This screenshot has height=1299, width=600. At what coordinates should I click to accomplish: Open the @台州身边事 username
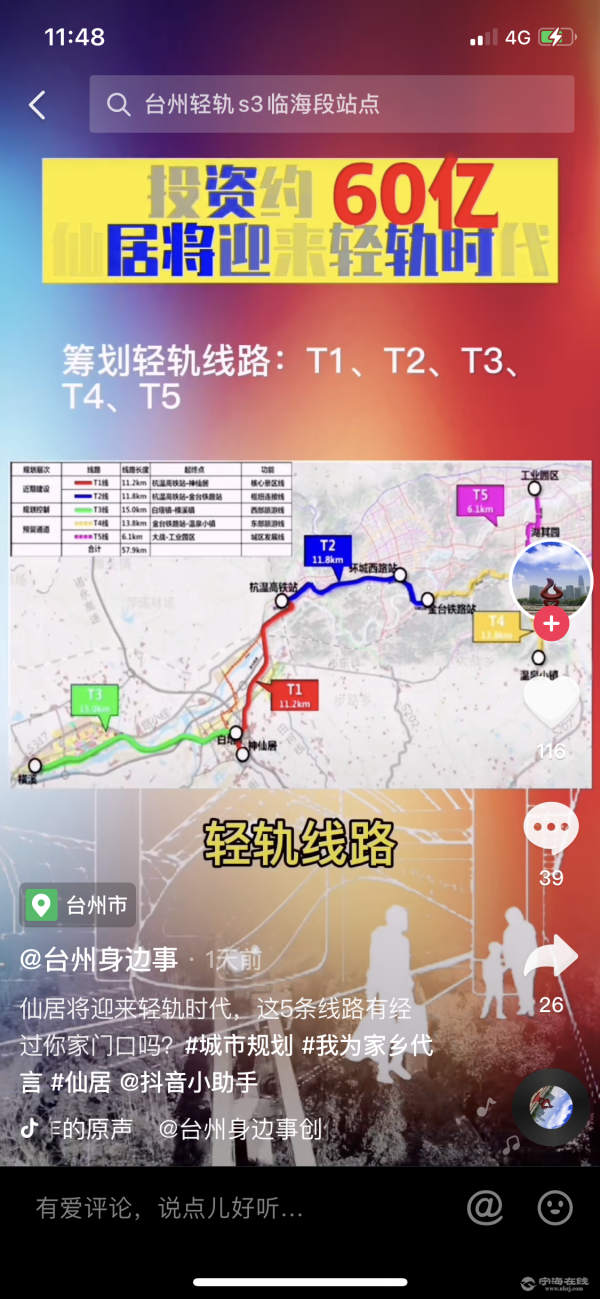(x=99, y=960)
